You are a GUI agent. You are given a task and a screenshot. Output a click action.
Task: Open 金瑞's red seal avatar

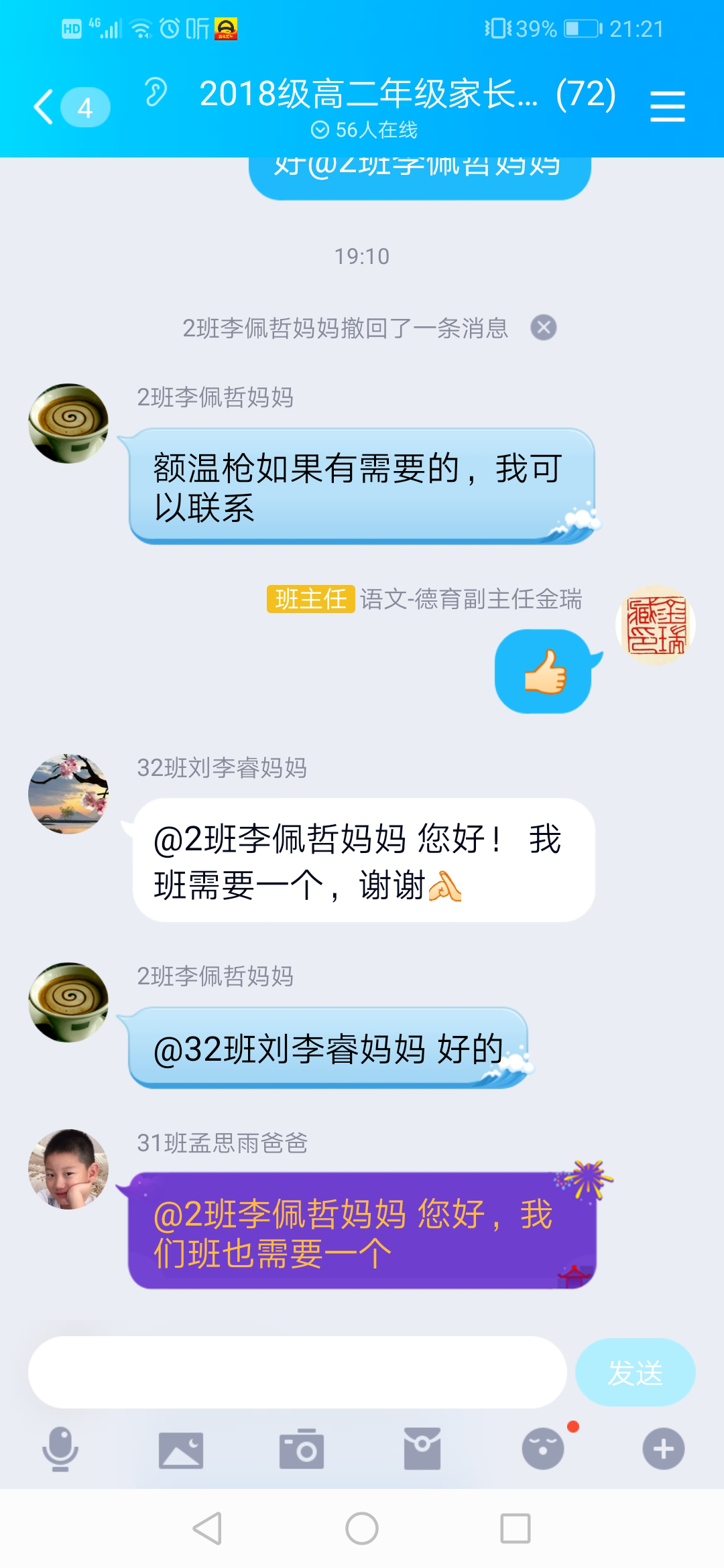(655, 625)
